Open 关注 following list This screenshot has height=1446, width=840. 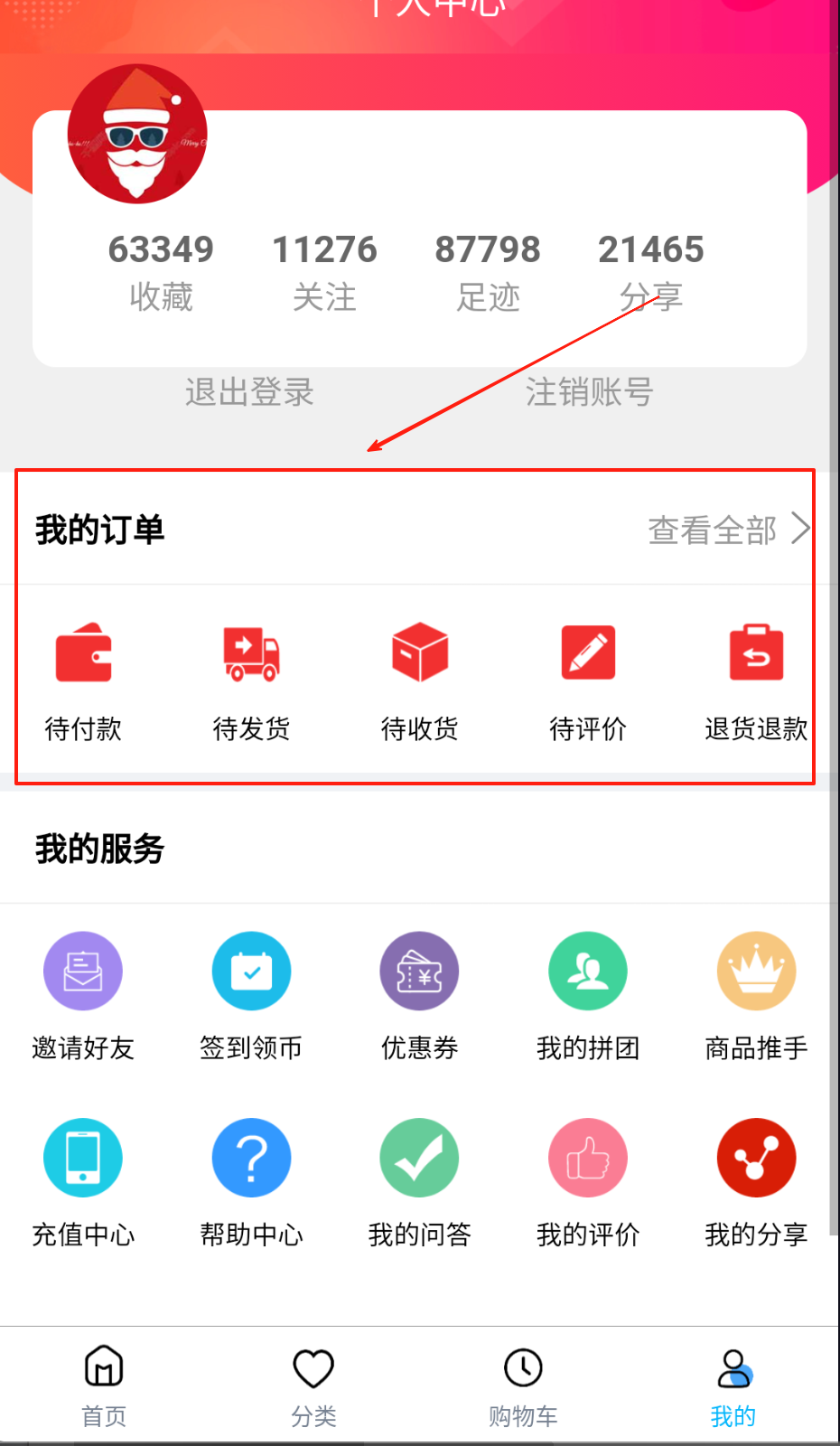pyautogui.click(x=324, y=271)
